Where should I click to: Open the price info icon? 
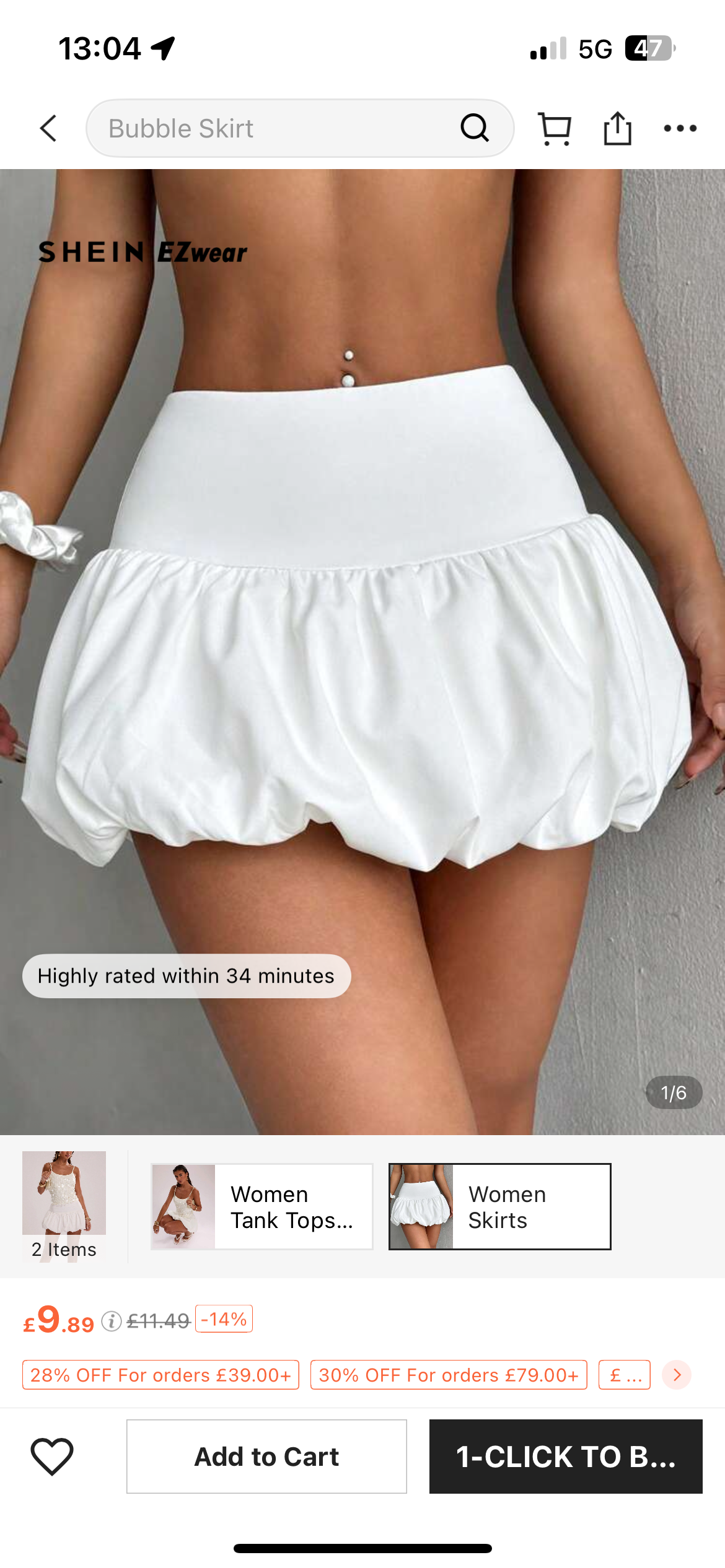pyautogui.click(x=111, y=1322)
